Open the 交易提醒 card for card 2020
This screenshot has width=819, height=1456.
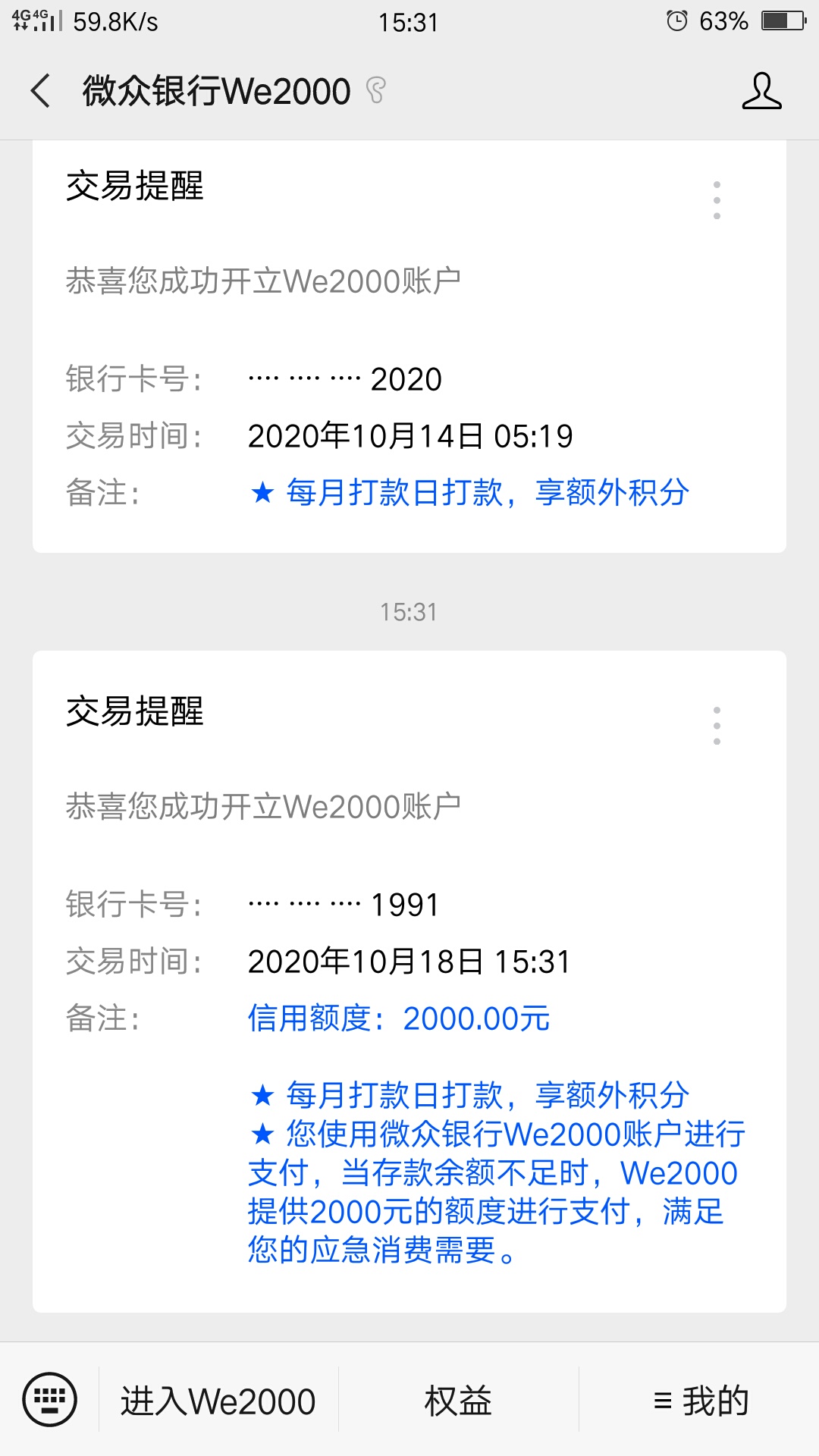[409, 347]
